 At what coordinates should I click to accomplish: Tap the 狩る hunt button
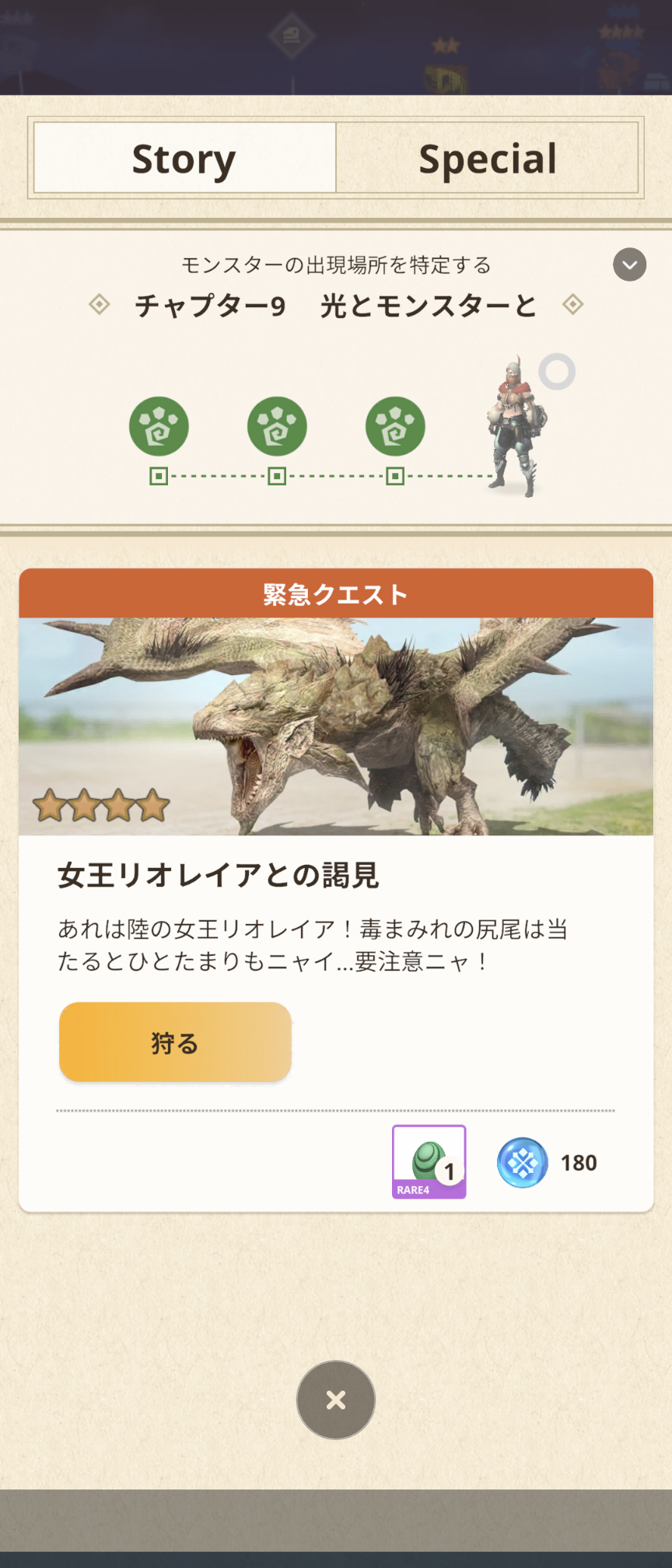pos(175,1041)
